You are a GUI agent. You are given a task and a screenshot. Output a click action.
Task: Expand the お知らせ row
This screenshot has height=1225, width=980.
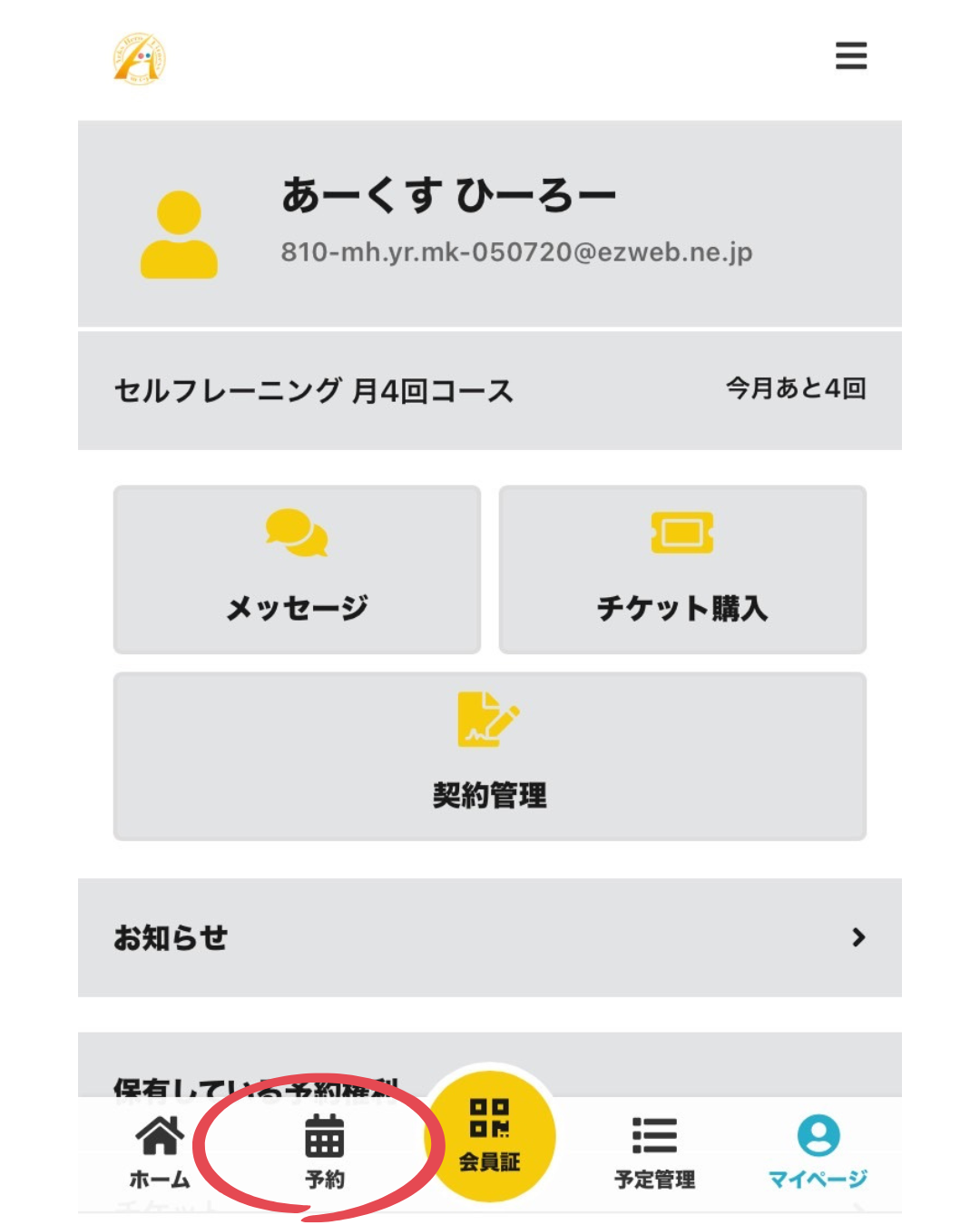490,937
